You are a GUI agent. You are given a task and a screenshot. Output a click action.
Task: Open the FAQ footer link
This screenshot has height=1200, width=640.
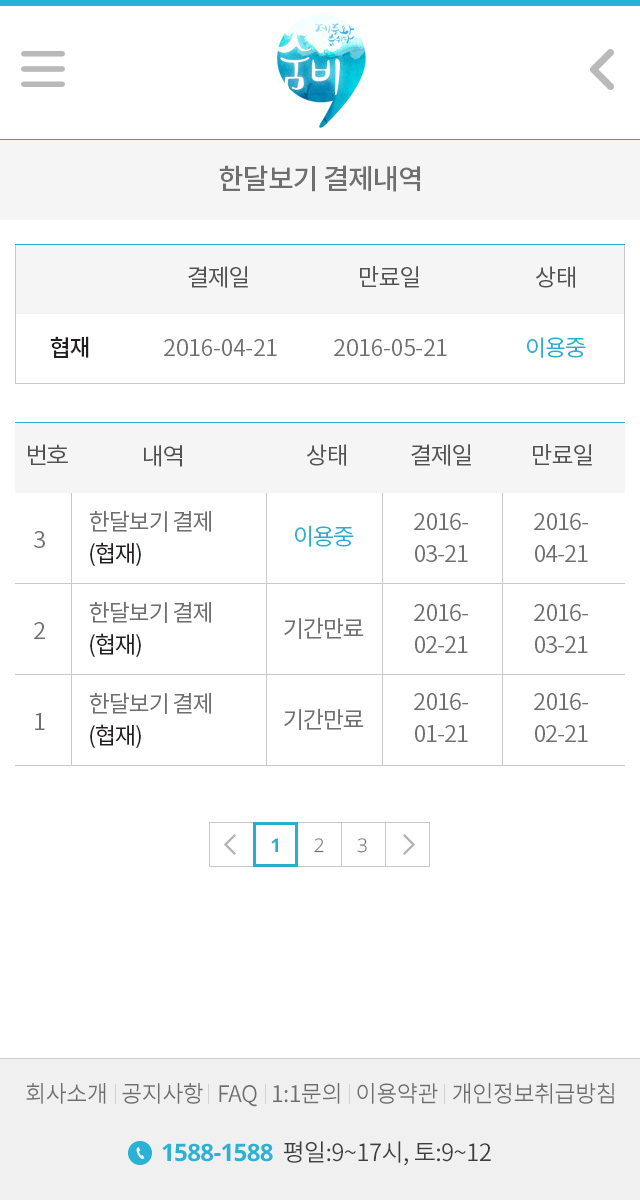click(x=237, y=1094)
